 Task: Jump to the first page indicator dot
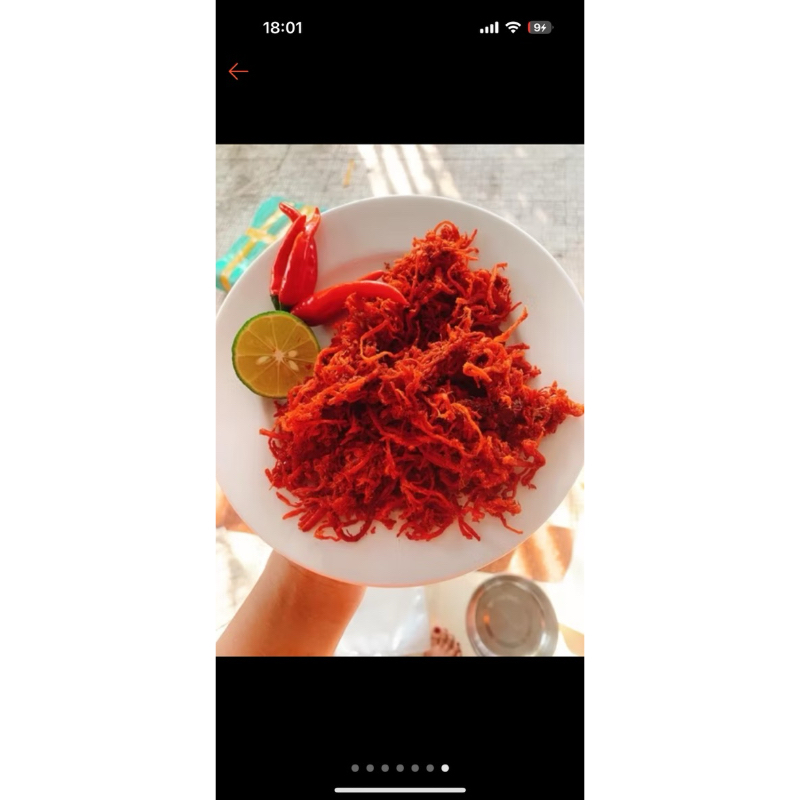[355, 768]
